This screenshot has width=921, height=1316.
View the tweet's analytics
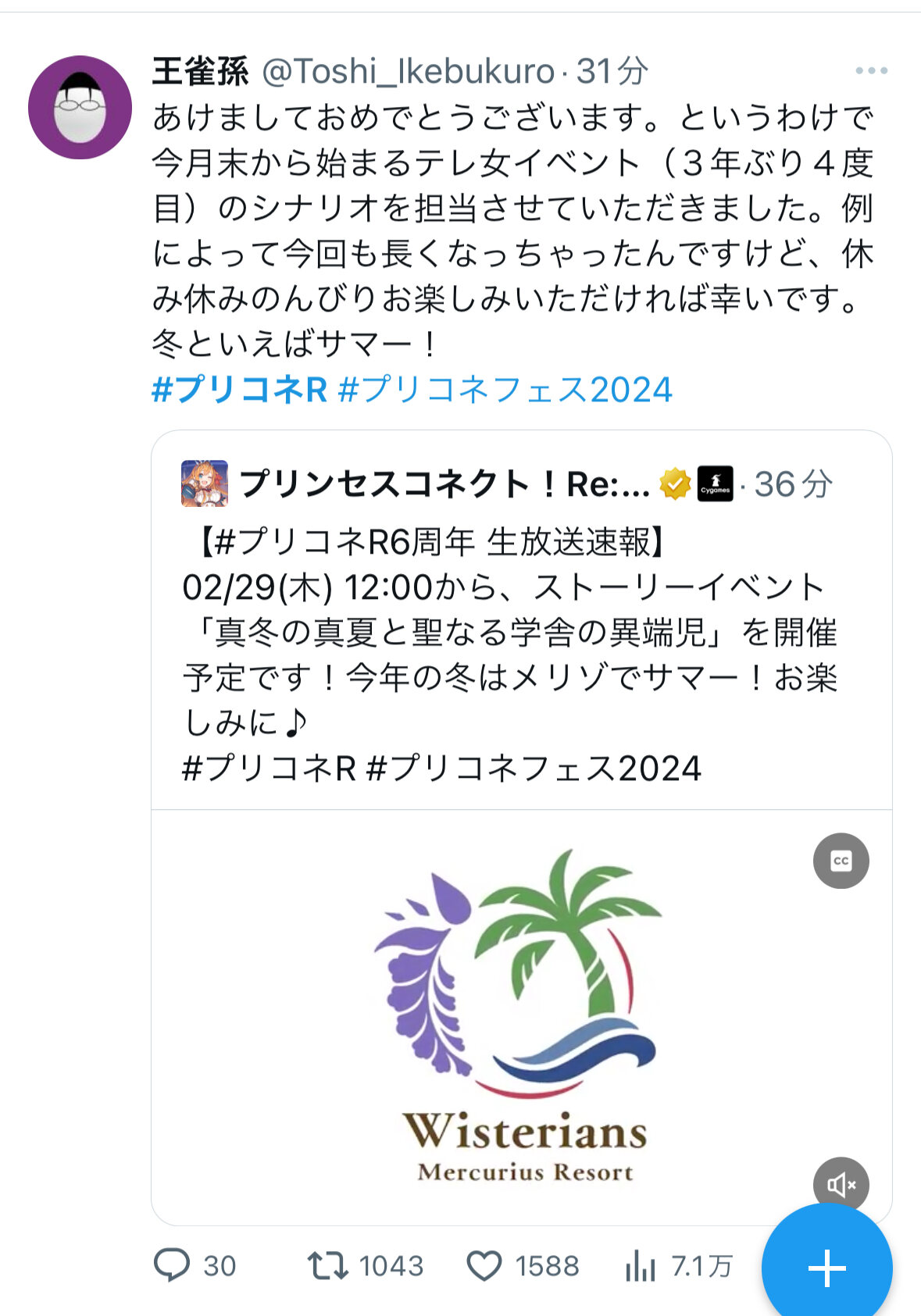[641, 1265]
